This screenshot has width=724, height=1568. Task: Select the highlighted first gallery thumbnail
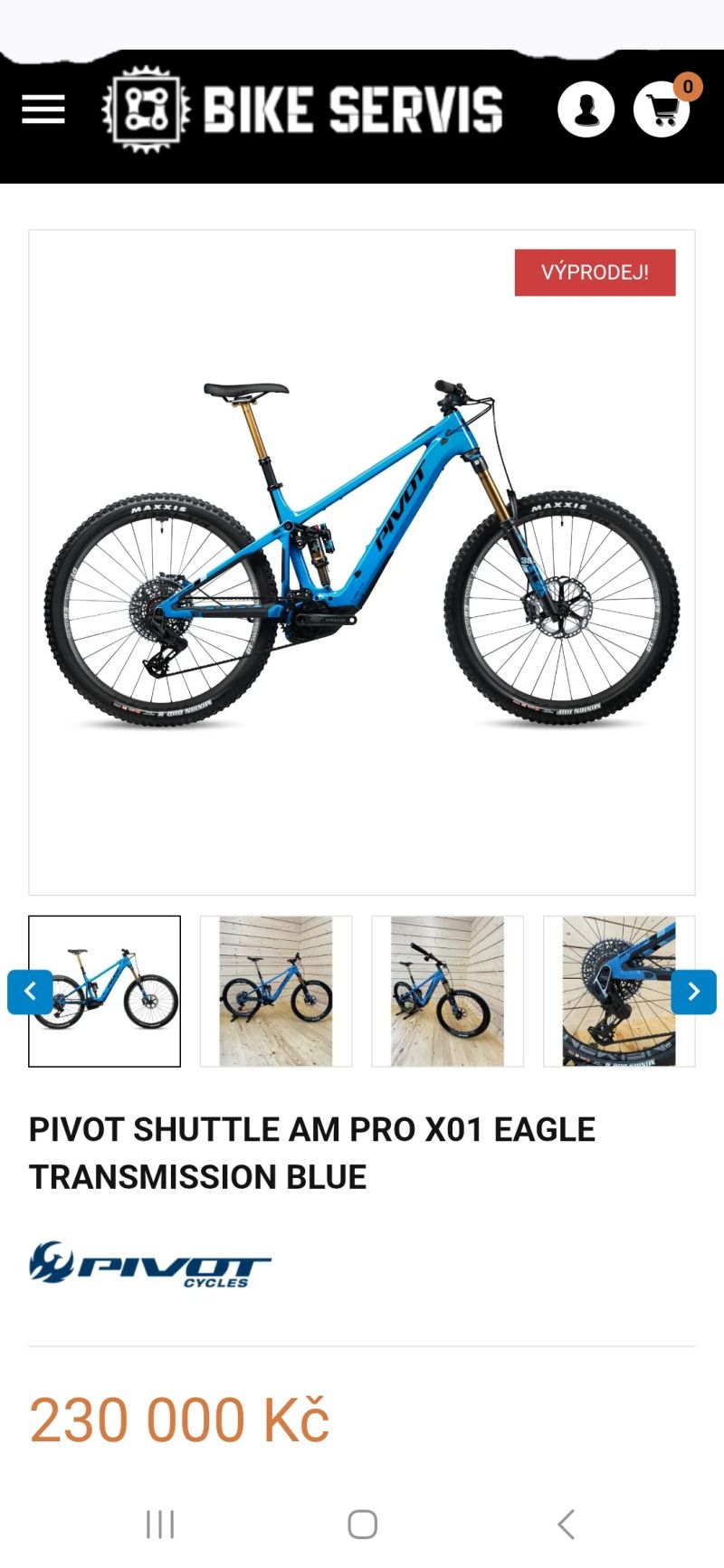[x=103, y=991]
